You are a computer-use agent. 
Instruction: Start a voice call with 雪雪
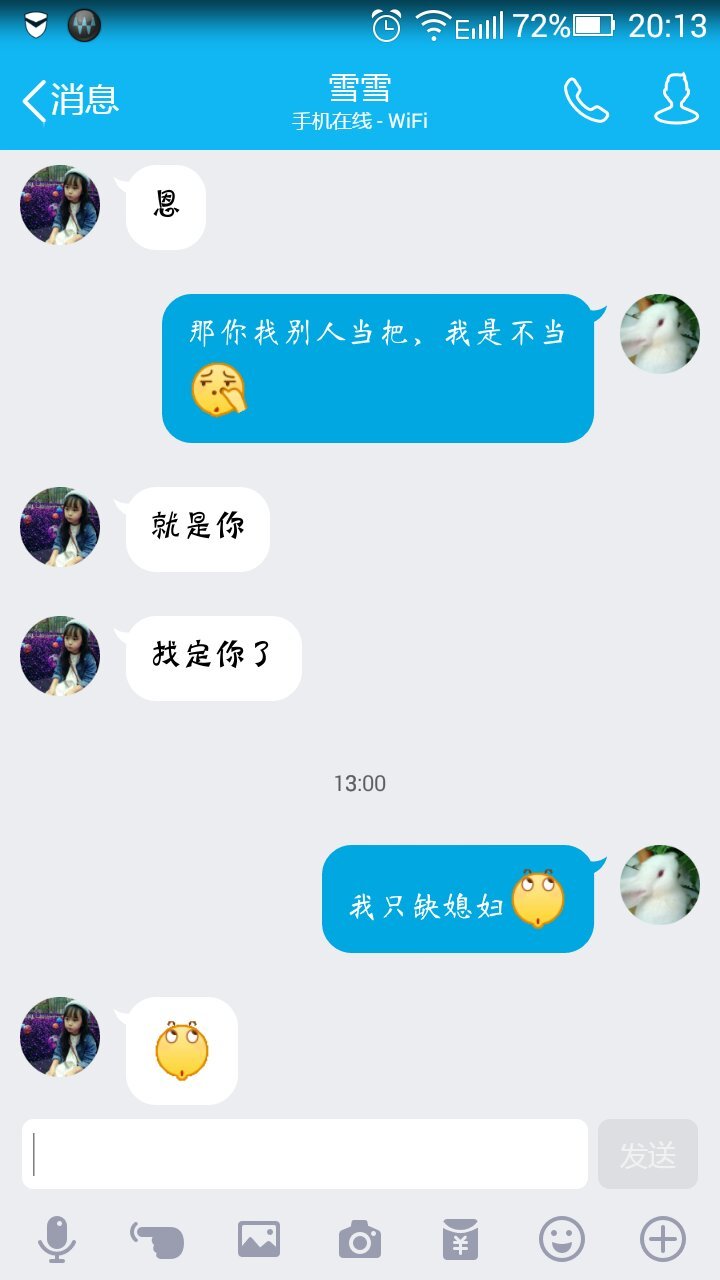(x=586, y=100)
